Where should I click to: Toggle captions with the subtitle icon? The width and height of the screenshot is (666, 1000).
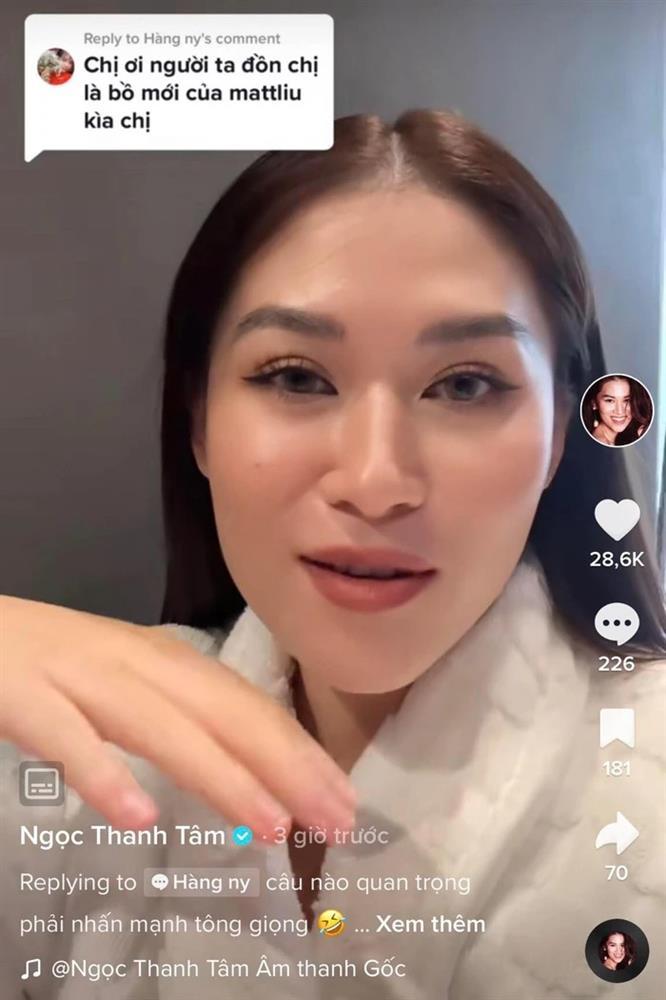click(42, 783)
